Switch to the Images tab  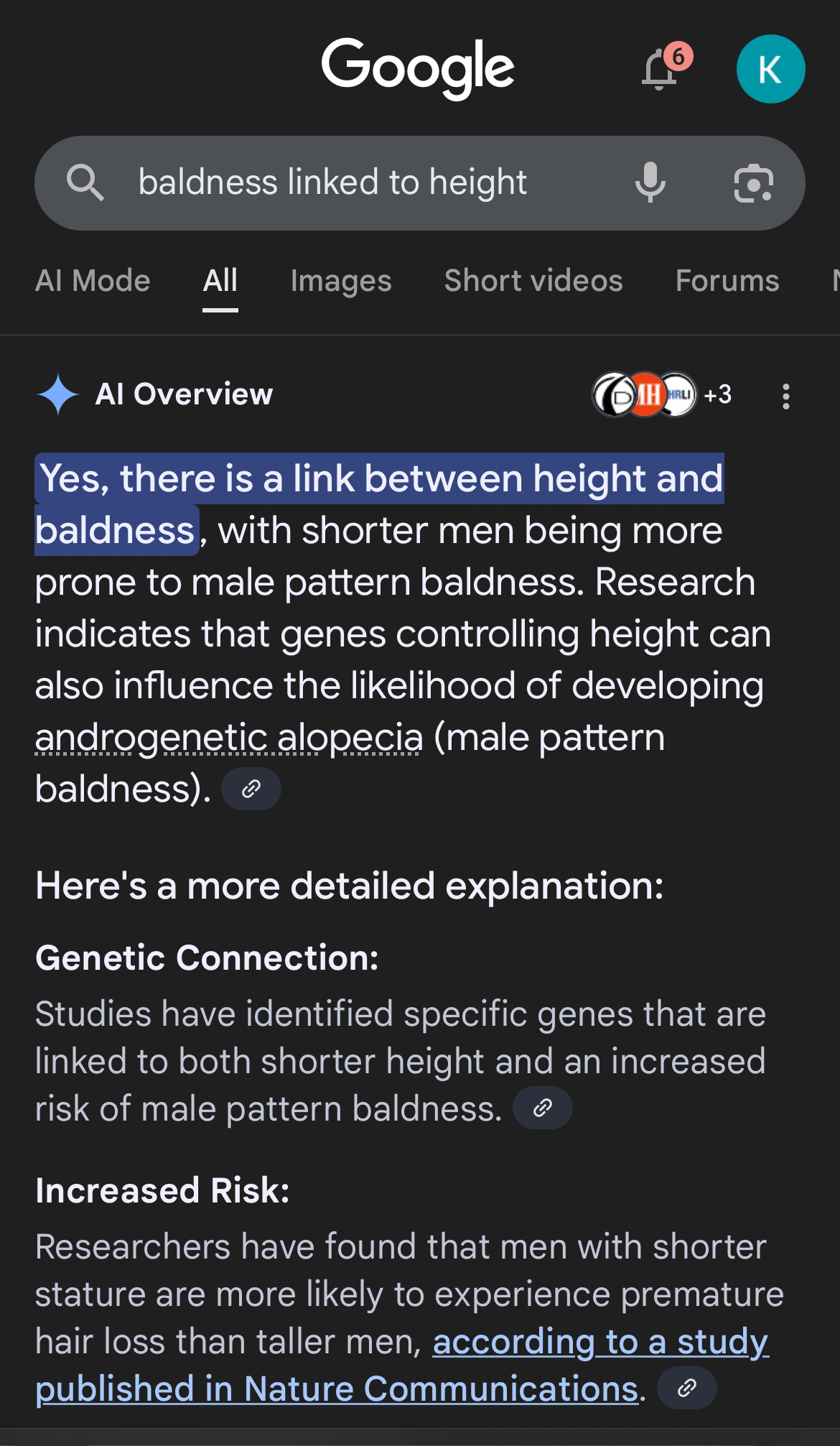point(341,281)
